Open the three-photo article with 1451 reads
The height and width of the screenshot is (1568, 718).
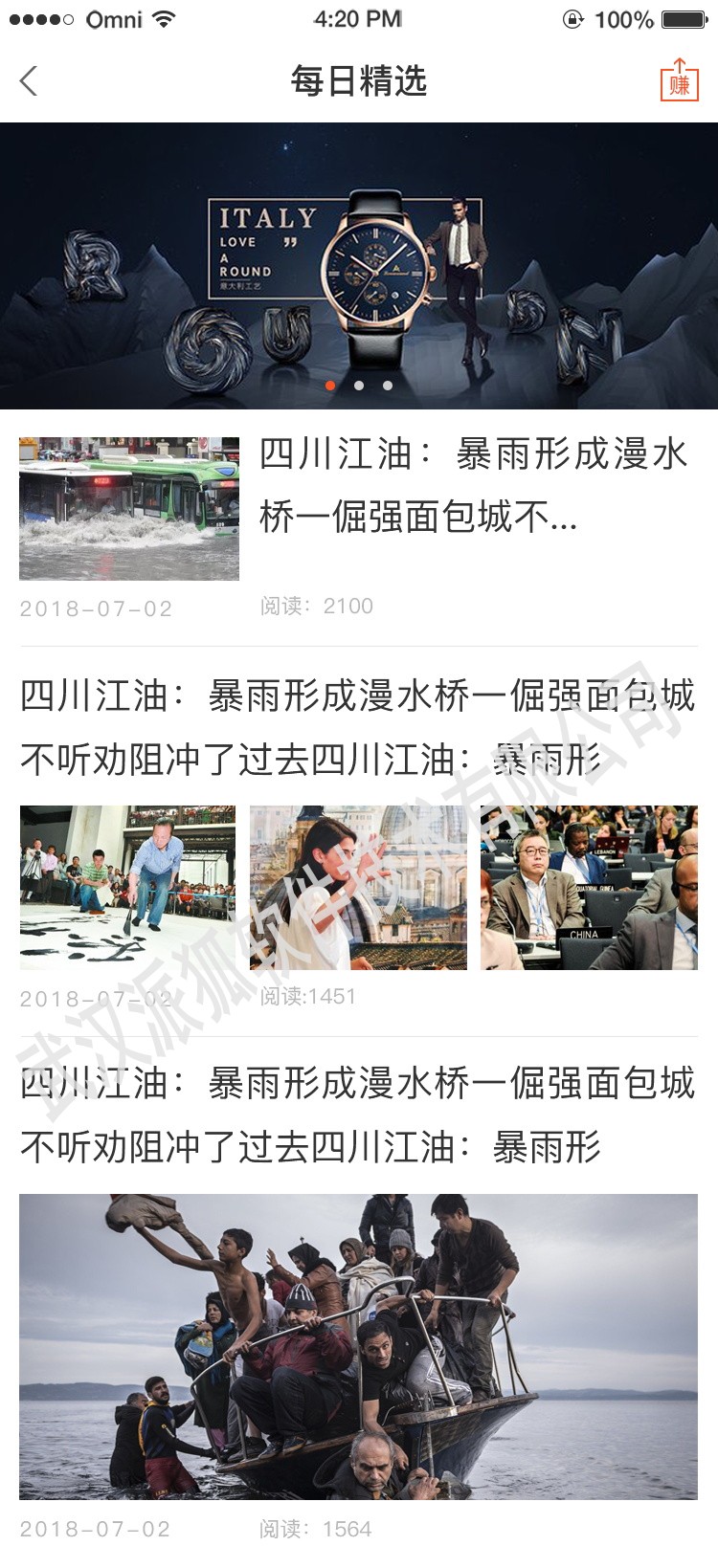coord(359,842)
